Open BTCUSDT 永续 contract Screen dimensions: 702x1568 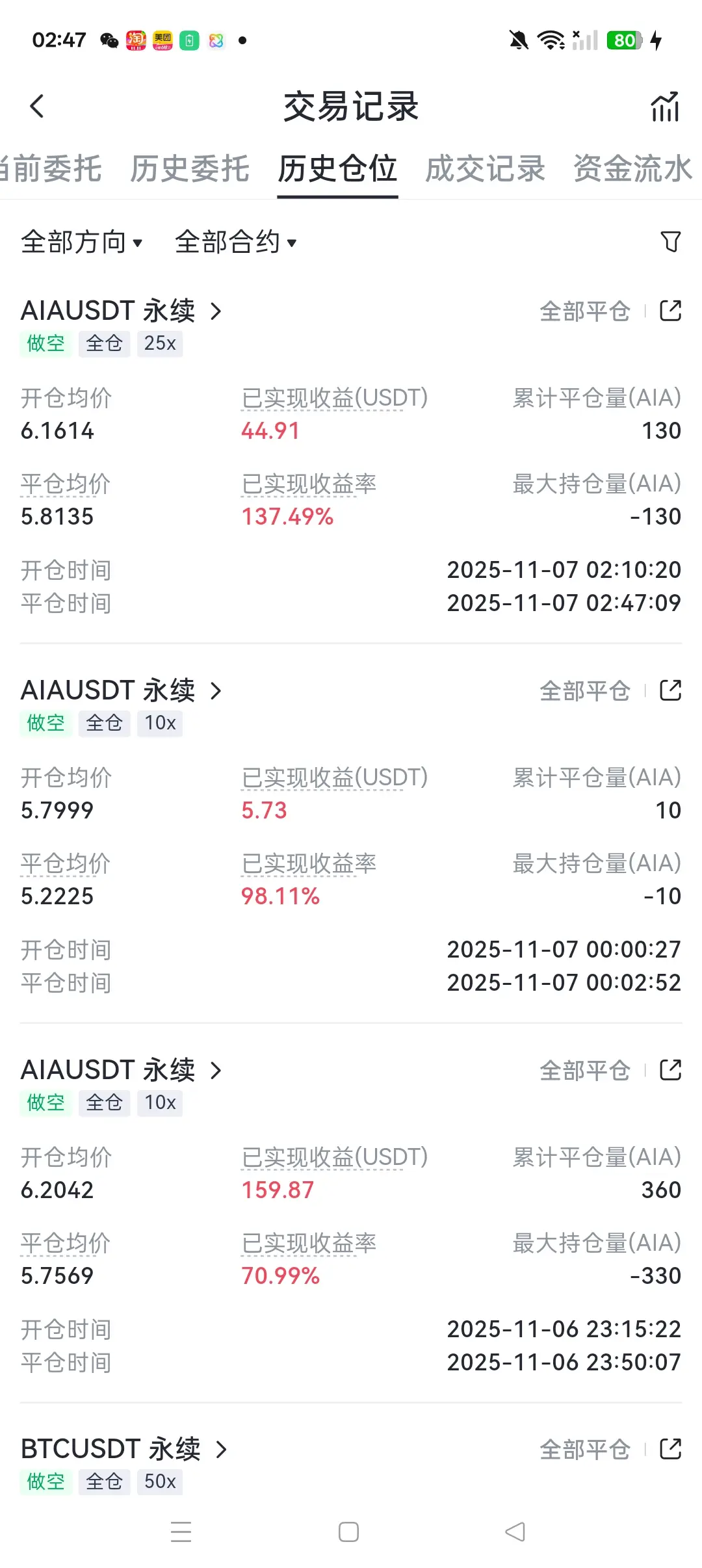coord(124,1449)
